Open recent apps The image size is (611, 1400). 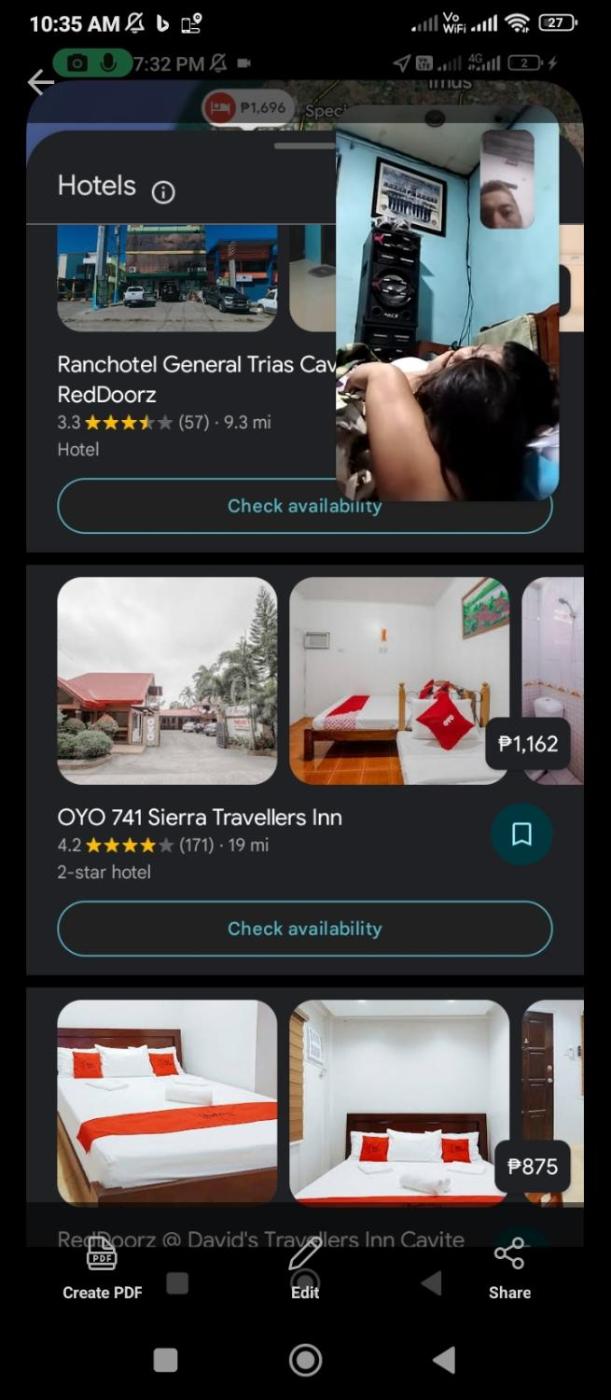[165, 1360]
